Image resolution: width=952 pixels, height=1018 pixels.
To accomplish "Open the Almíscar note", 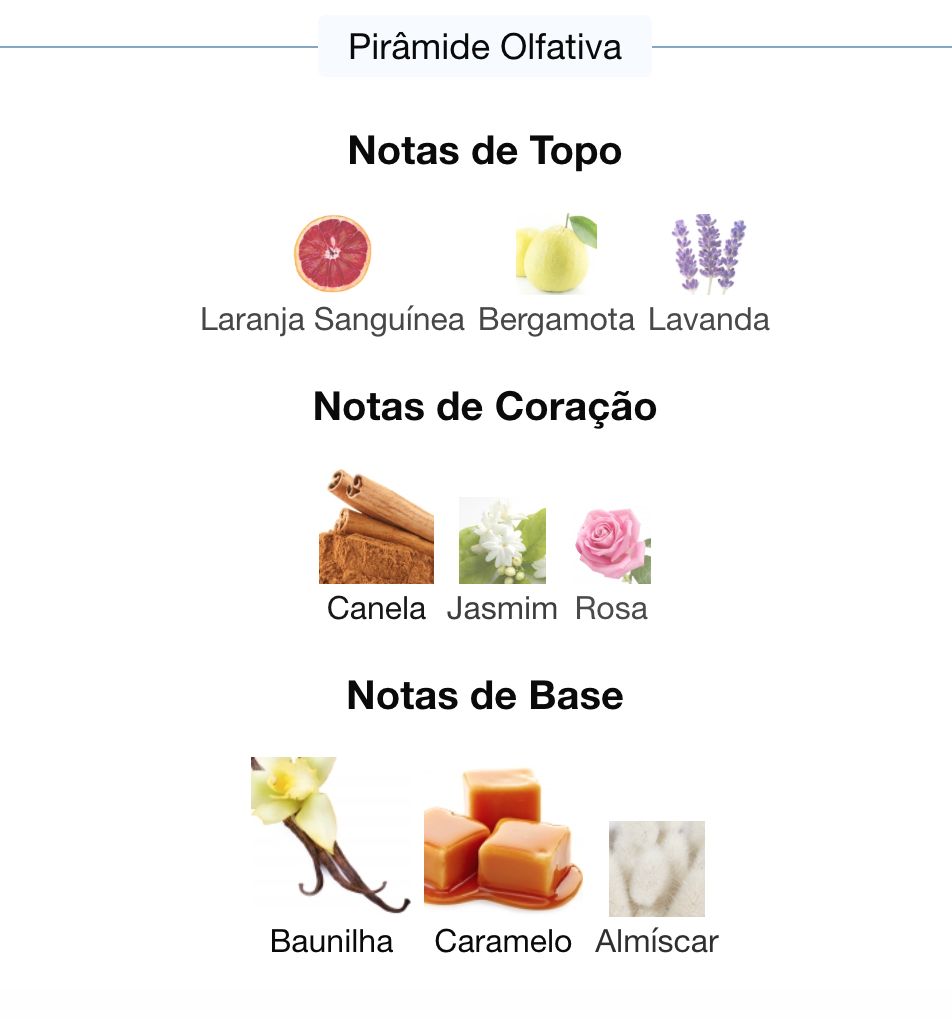I will 656,869.
